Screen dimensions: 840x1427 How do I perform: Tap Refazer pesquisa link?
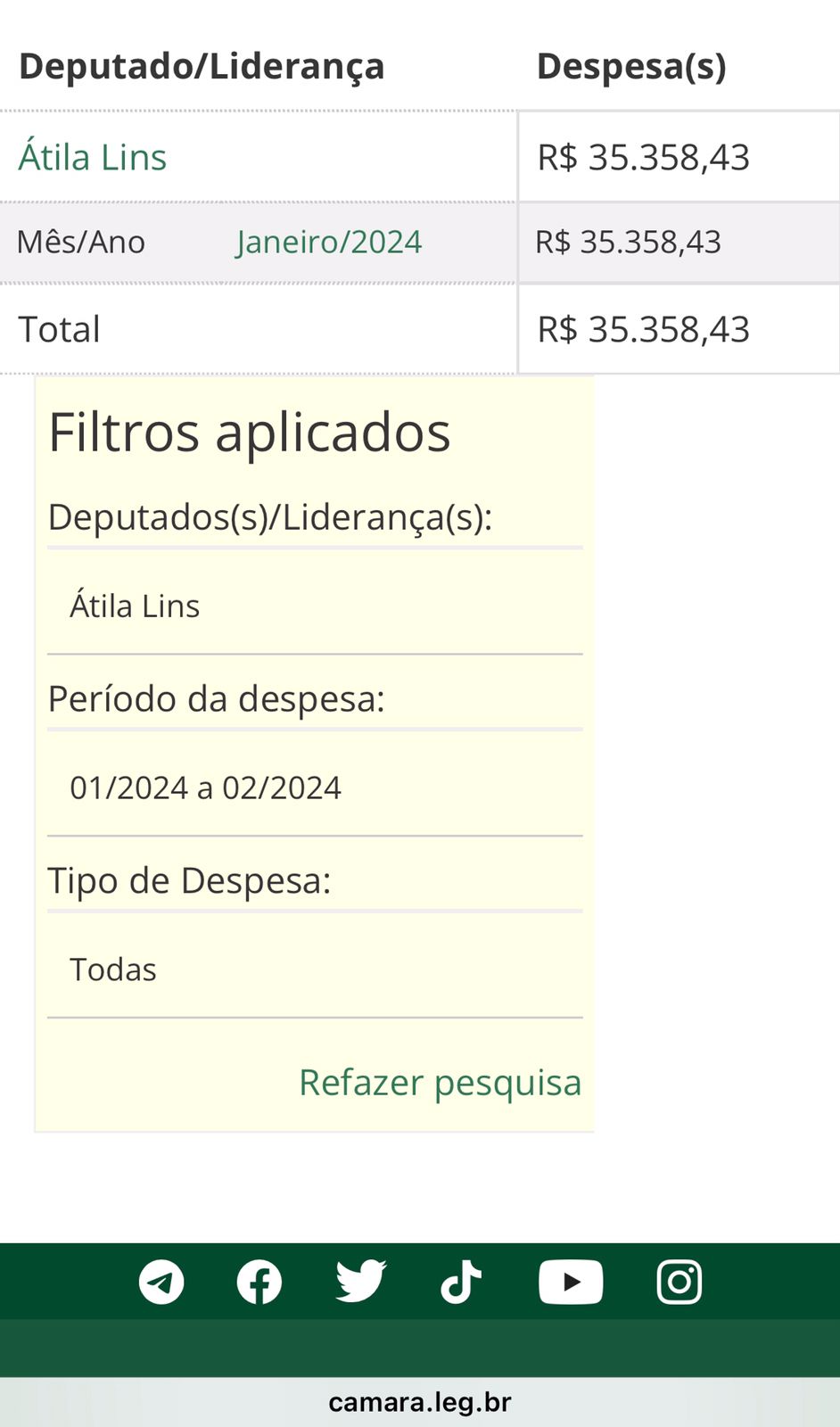point(440,1082)
